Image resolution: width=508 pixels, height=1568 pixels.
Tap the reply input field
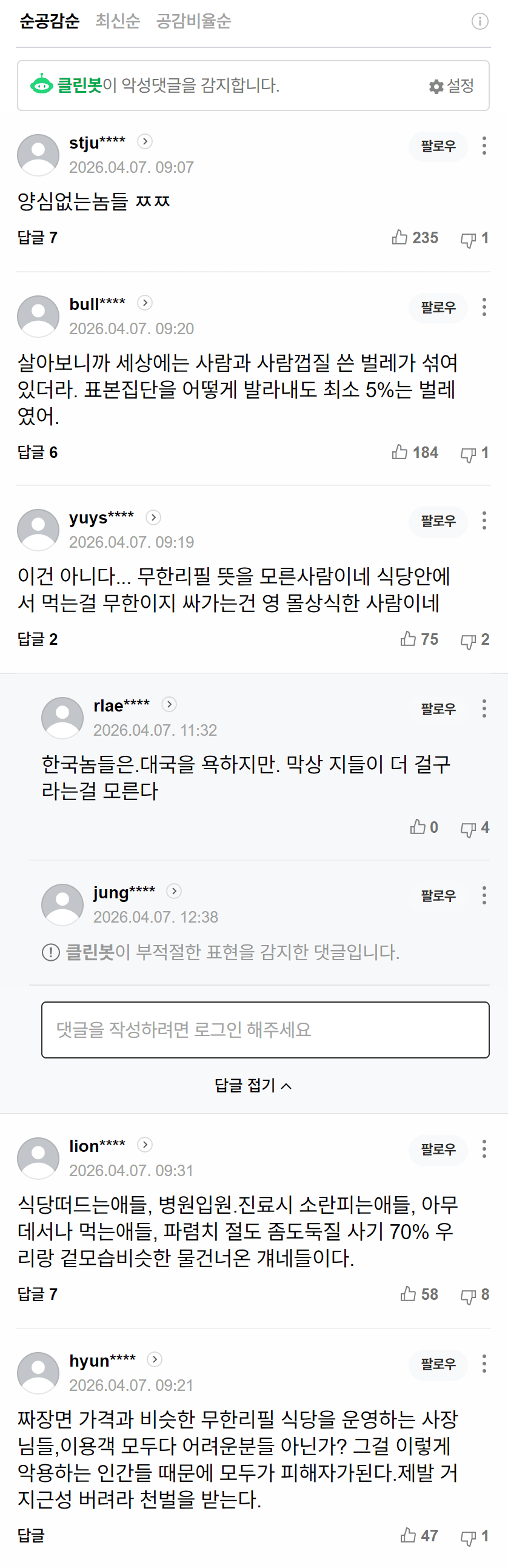coord(265,1029)
